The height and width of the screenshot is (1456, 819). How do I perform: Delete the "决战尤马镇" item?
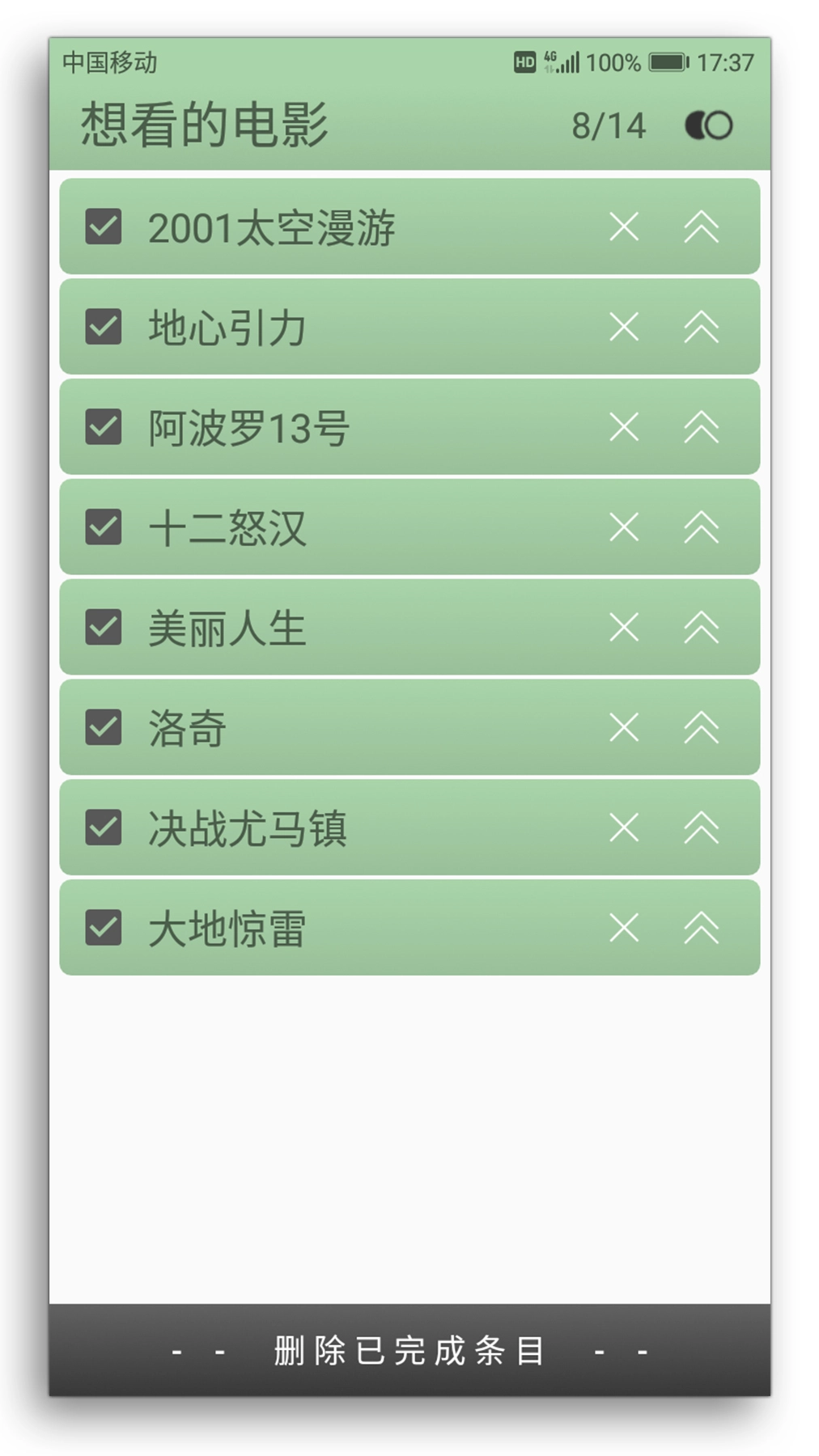[624, 827]
